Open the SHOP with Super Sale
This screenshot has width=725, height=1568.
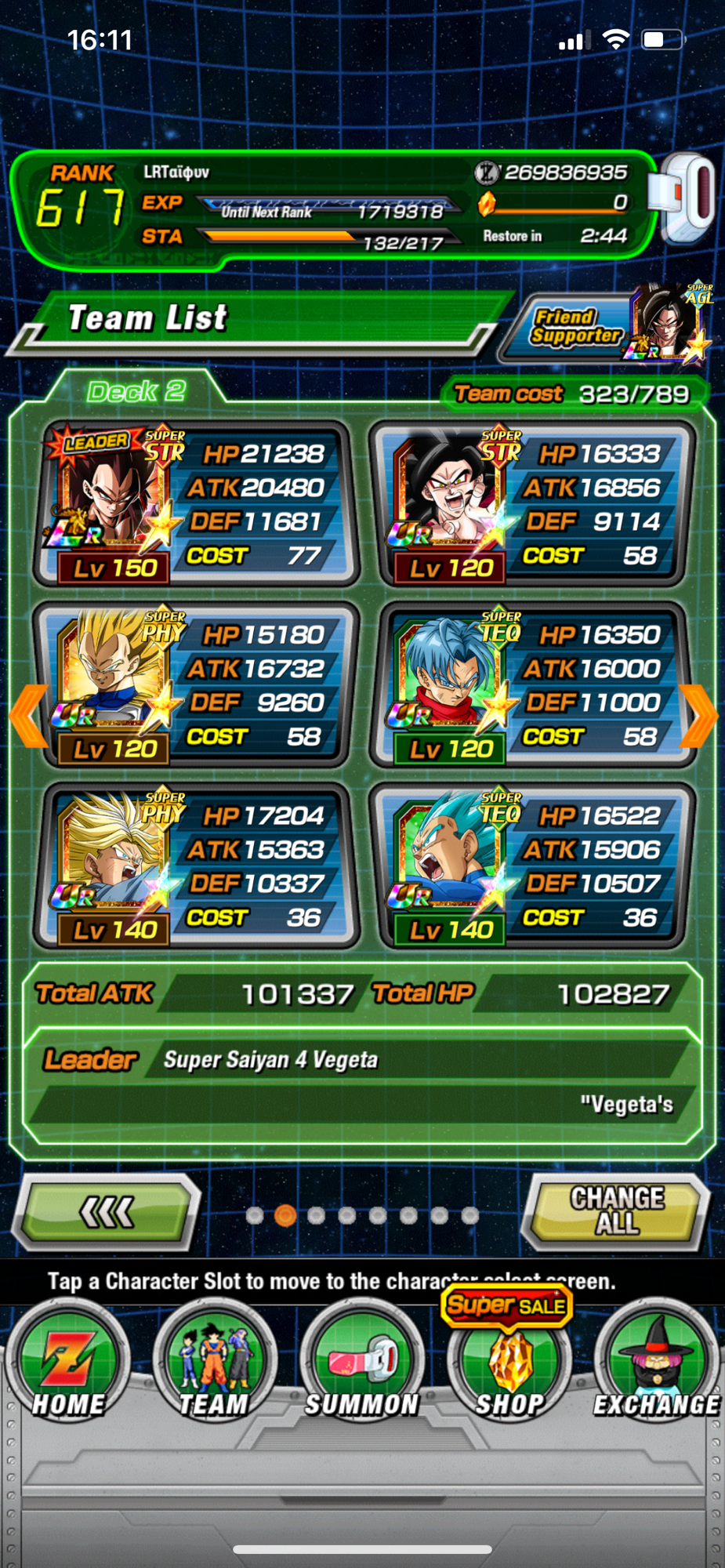tap(509, 1364)
